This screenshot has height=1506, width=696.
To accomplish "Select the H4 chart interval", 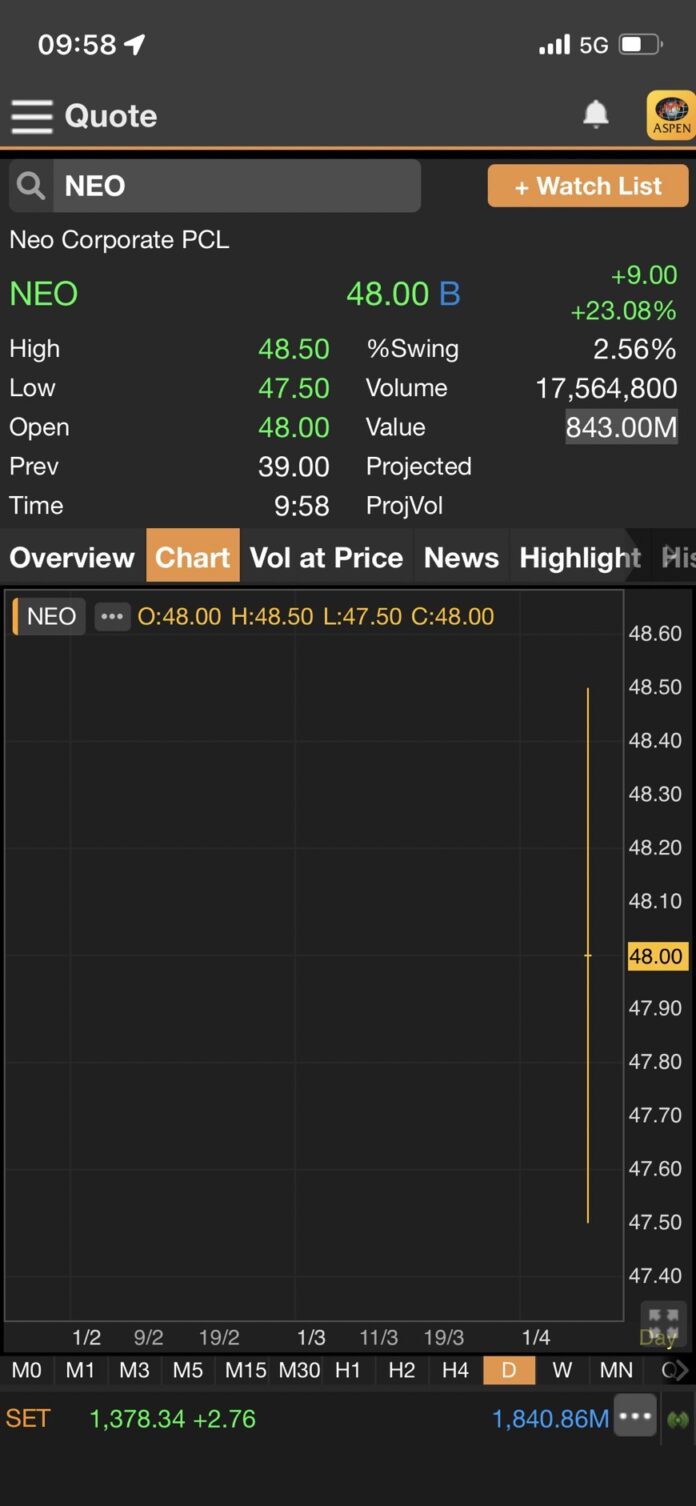I will click(455, 1370).
